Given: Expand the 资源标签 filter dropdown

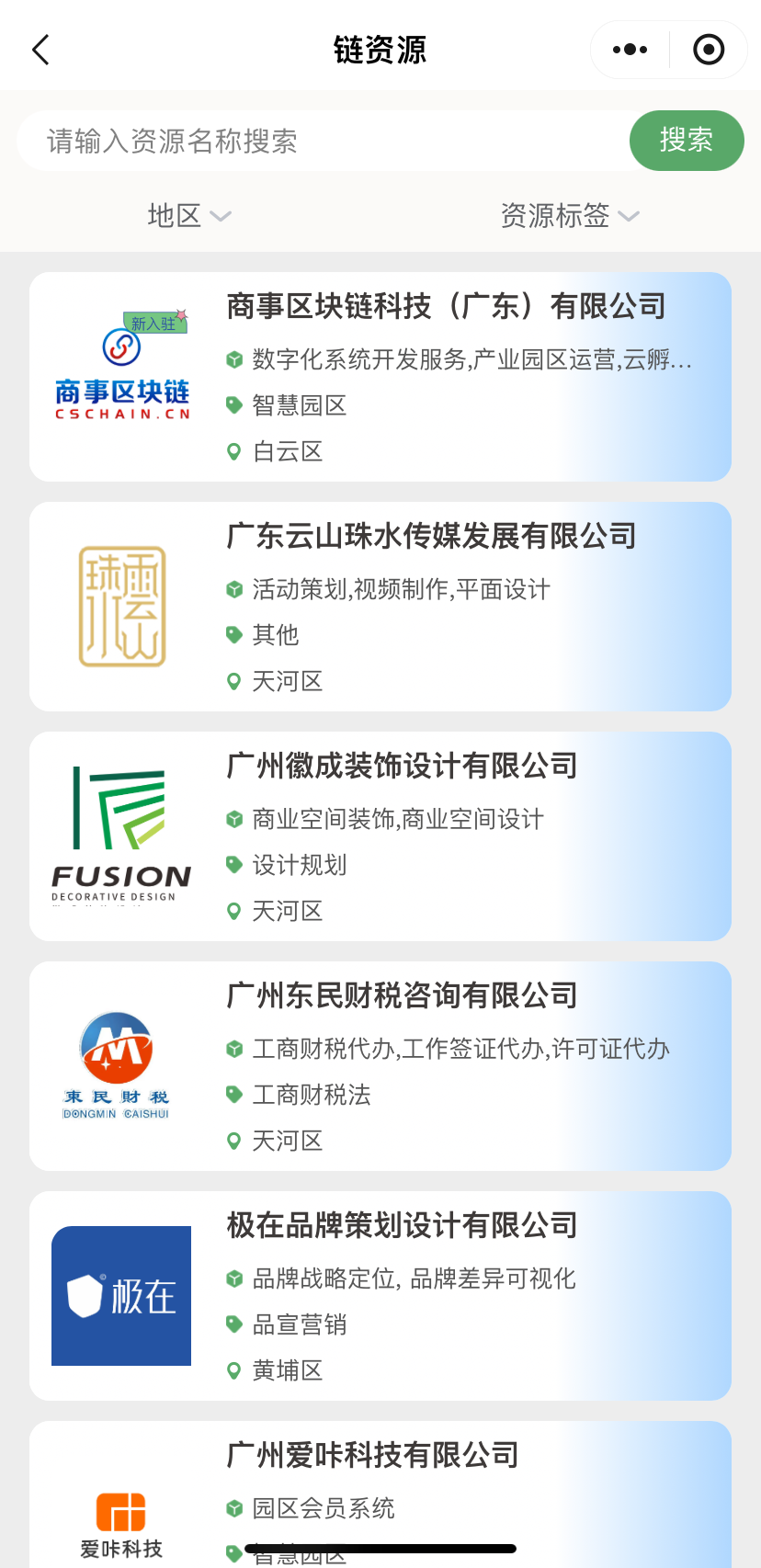Looking at the screenshot, I should 569,216.
